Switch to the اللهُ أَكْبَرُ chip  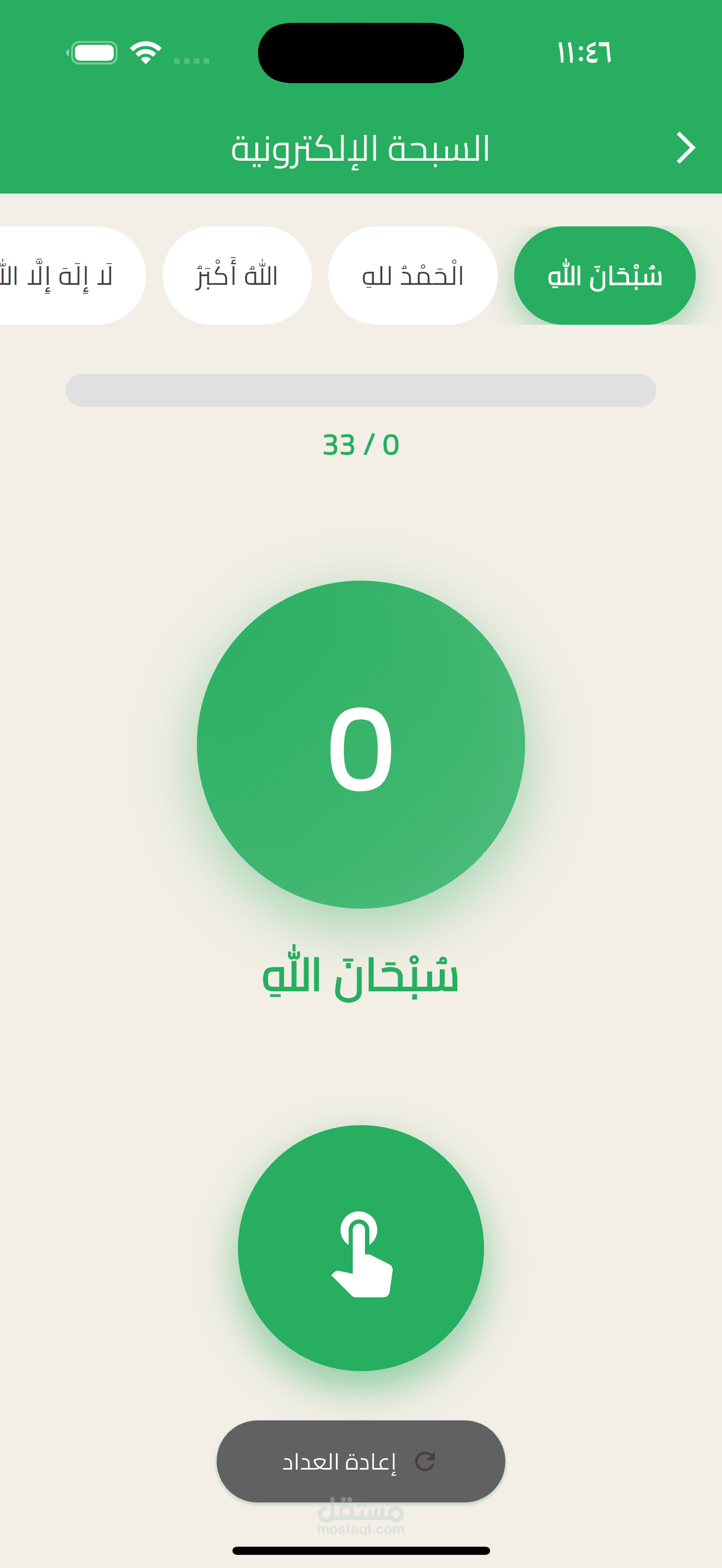tap(237, 276)
